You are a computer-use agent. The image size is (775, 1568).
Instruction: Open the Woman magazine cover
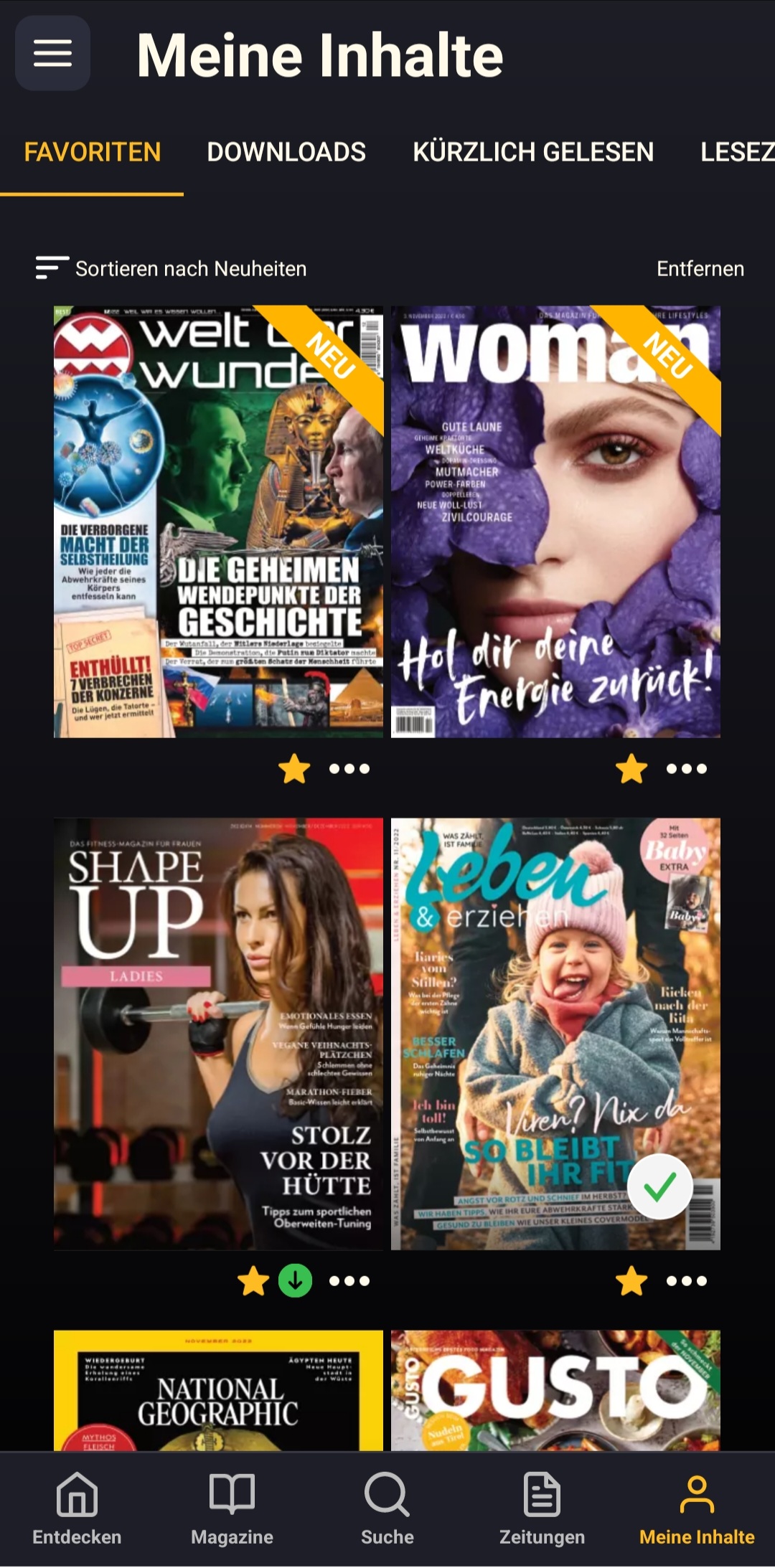(x=555, y=521)
